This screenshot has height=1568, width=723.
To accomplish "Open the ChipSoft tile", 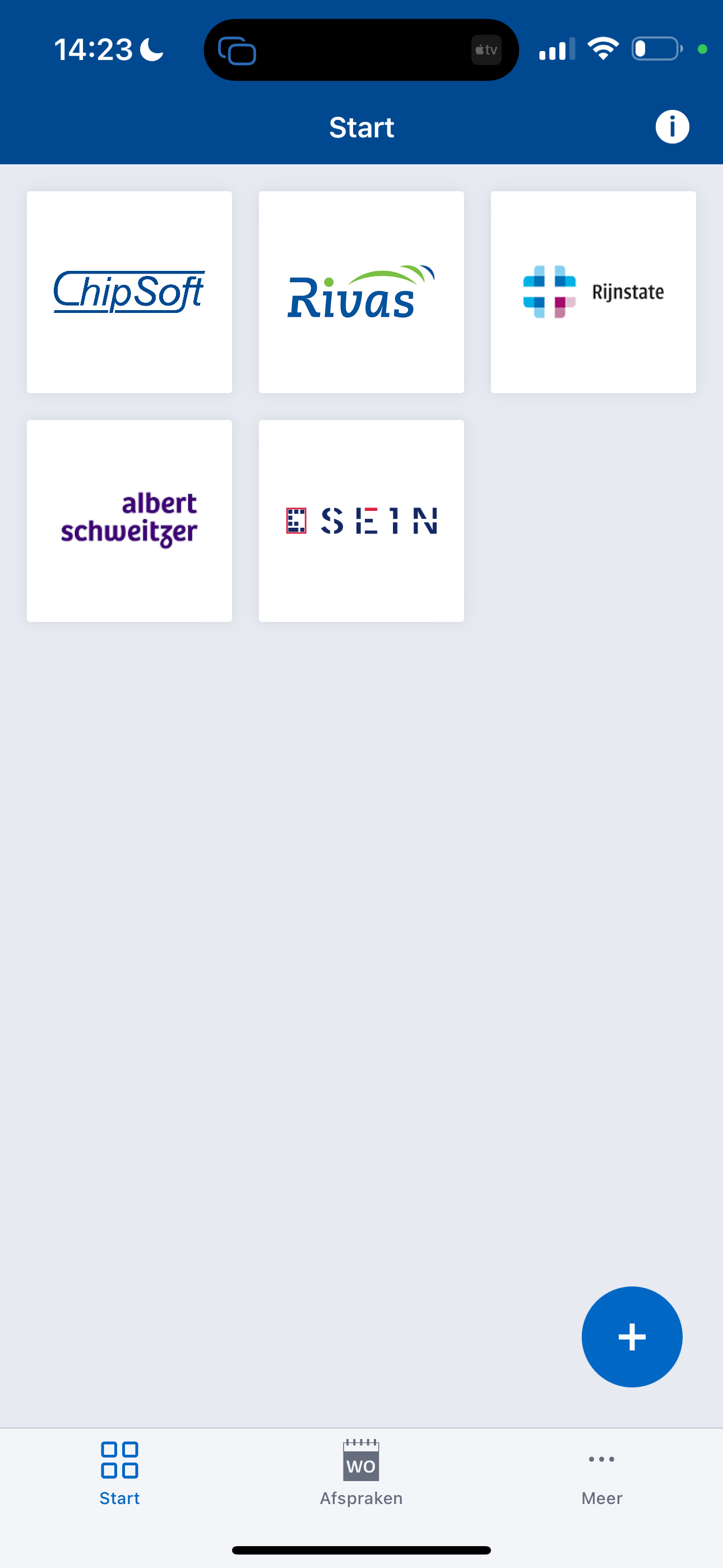I will point(129,292).
